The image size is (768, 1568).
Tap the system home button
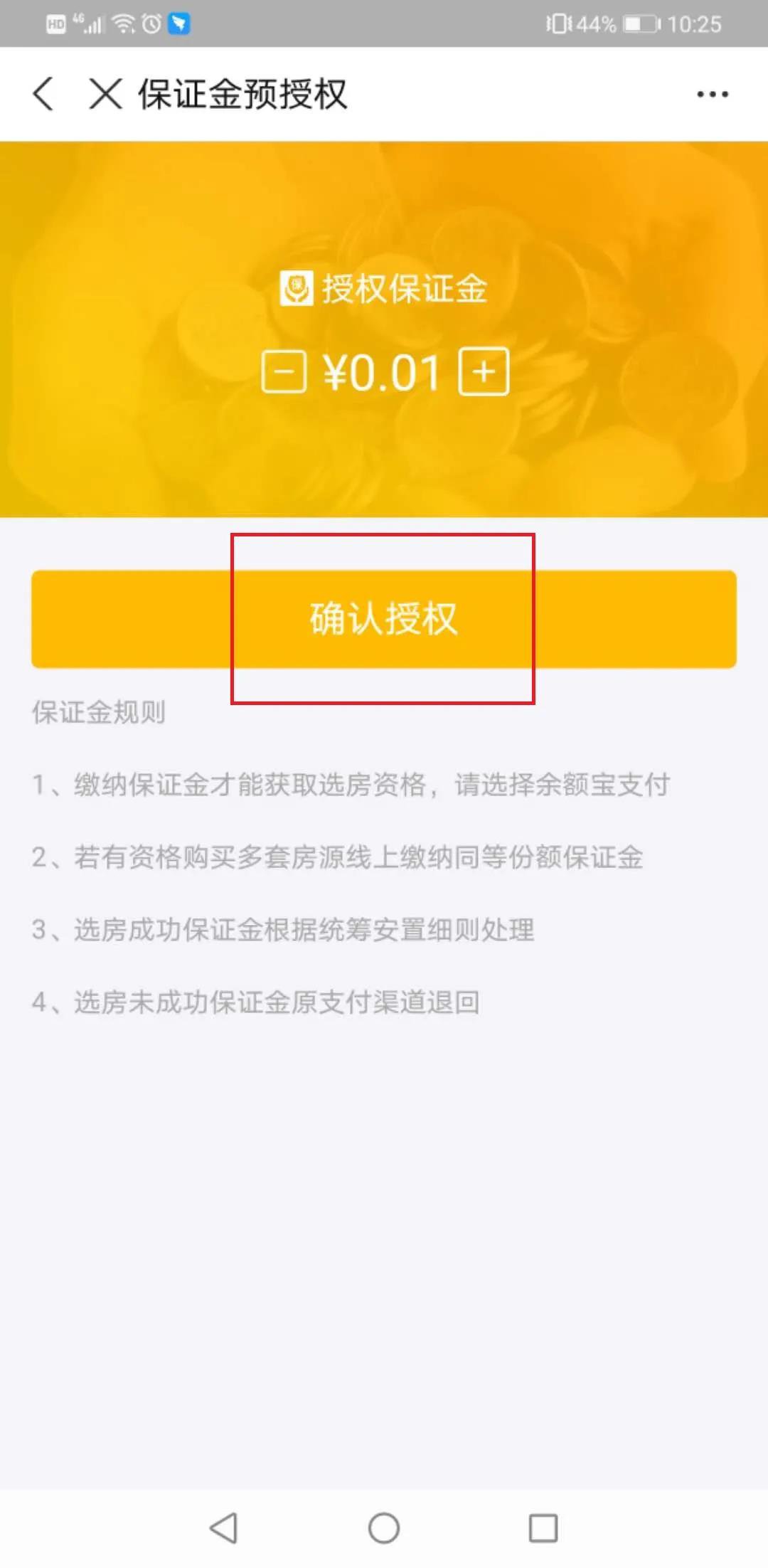[x=383, y=1527]
